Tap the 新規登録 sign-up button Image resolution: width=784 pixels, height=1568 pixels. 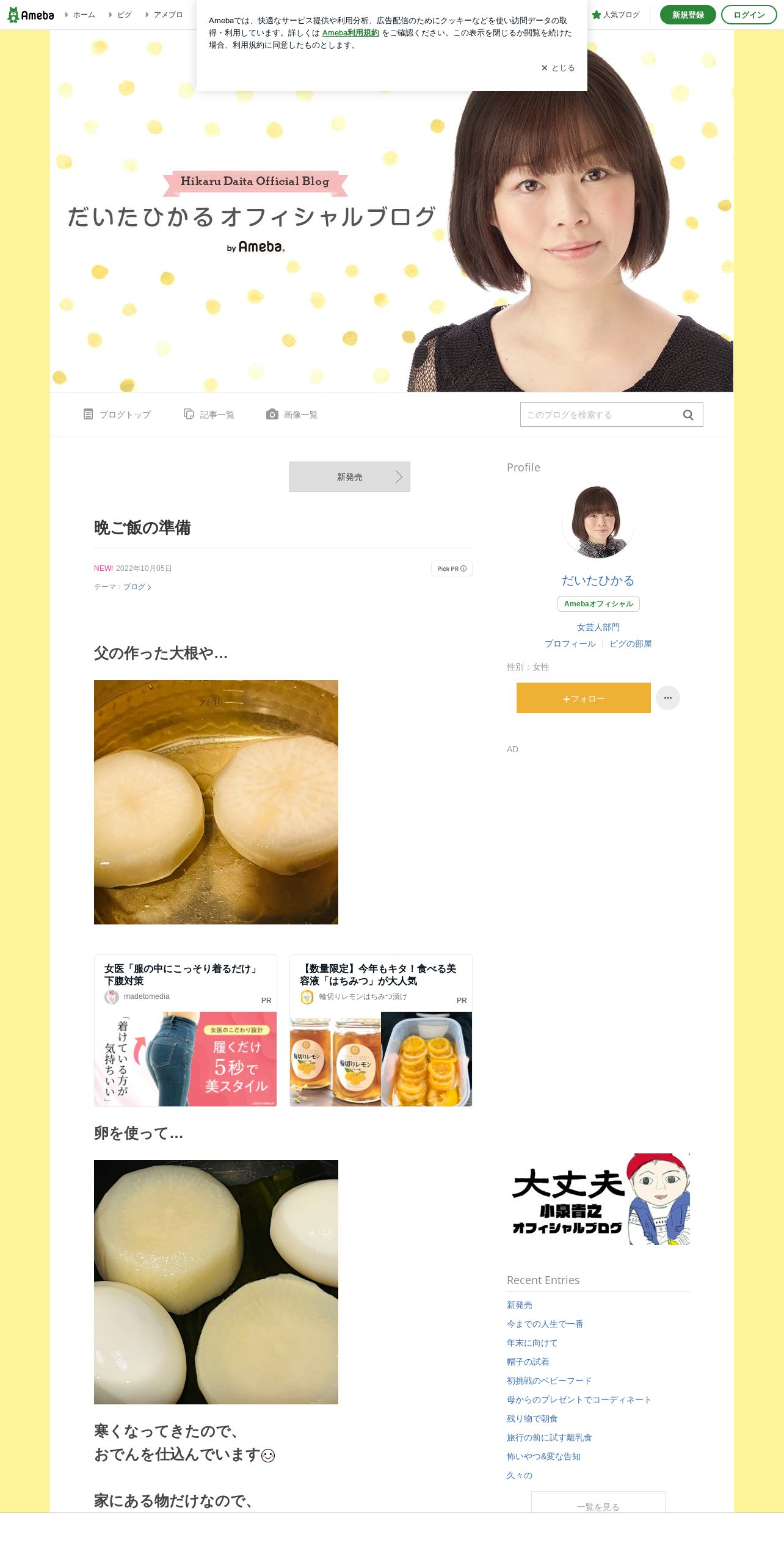(x=688, y=15)
